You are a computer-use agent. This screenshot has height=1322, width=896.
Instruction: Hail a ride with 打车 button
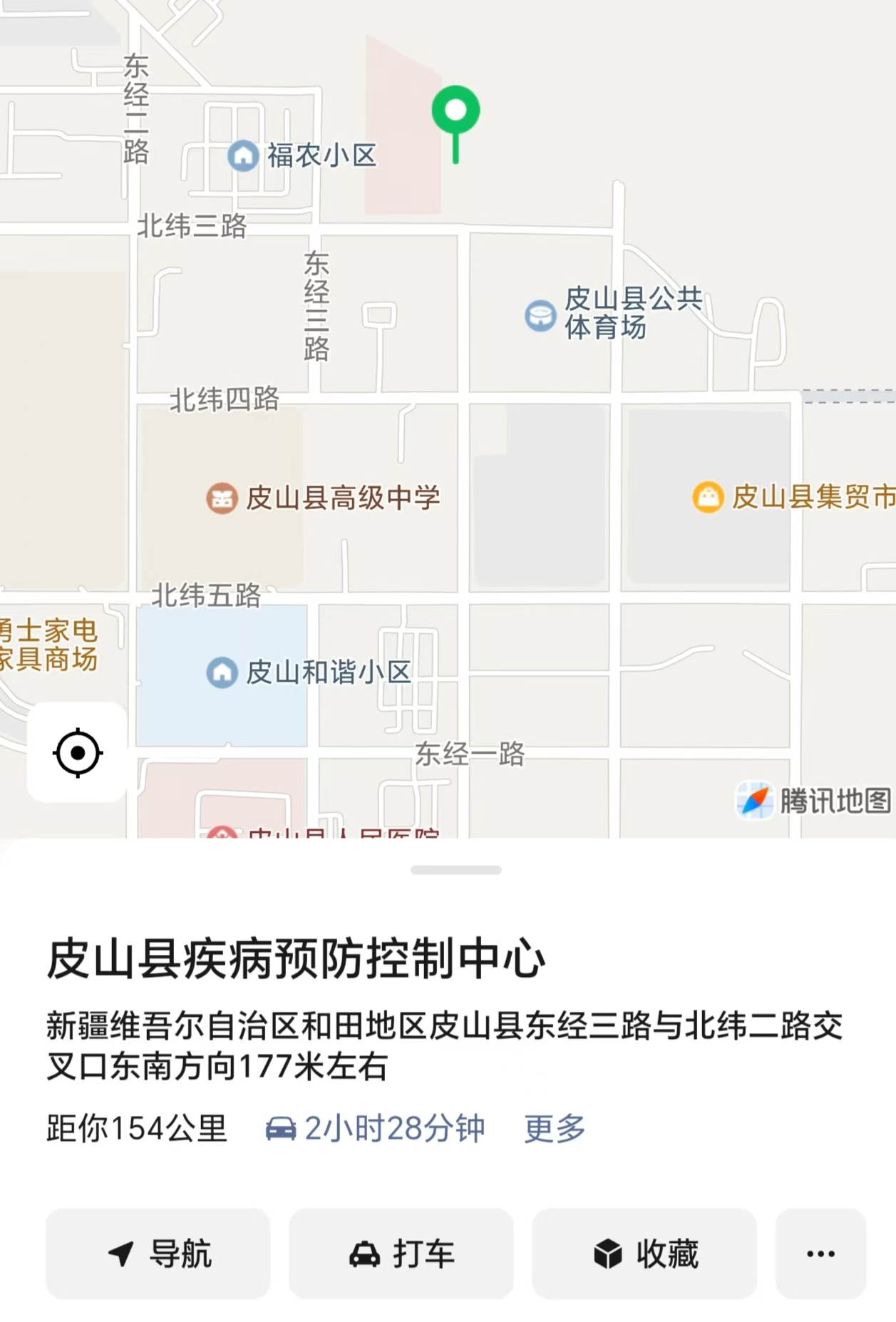coord(401,1253)
